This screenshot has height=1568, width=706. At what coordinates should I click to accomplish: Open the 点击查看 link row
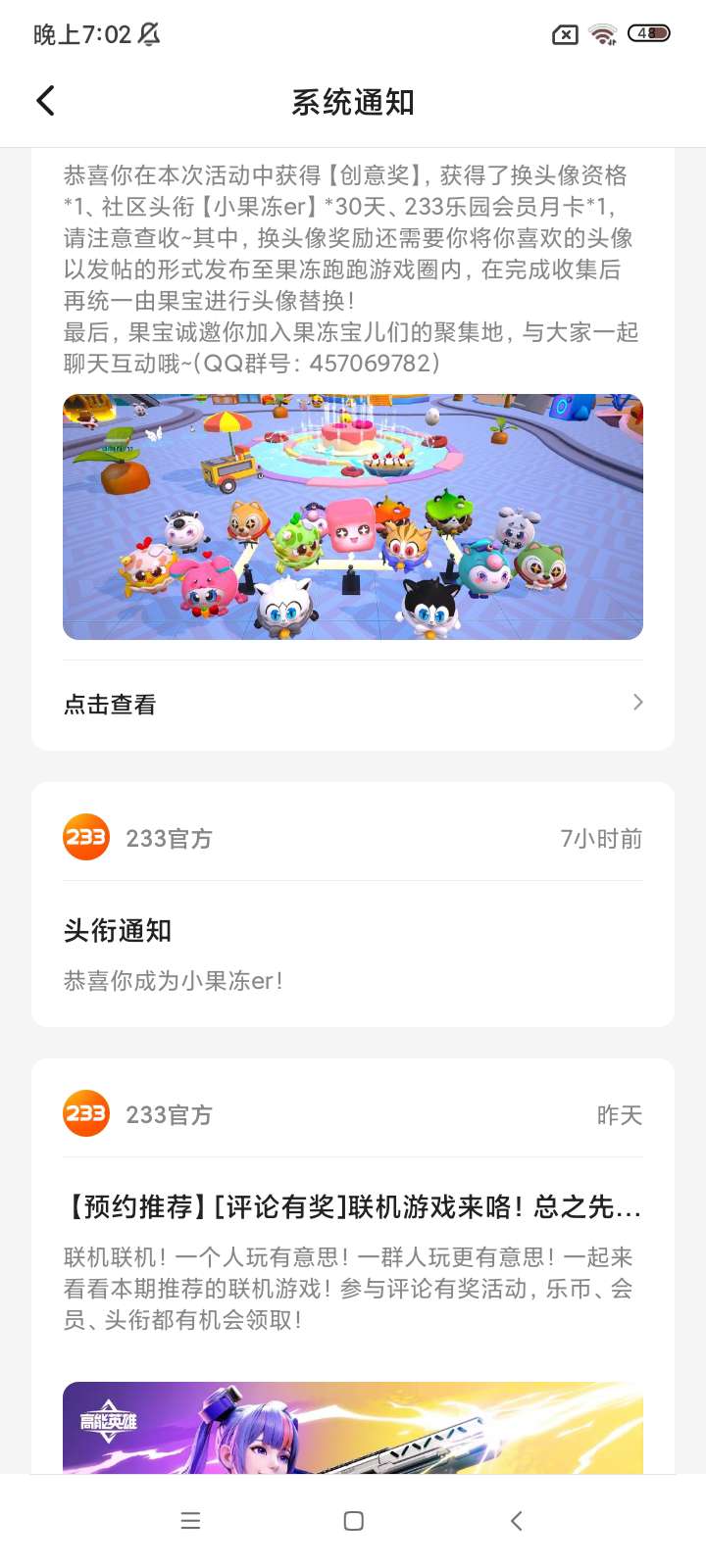pos(353,704)
